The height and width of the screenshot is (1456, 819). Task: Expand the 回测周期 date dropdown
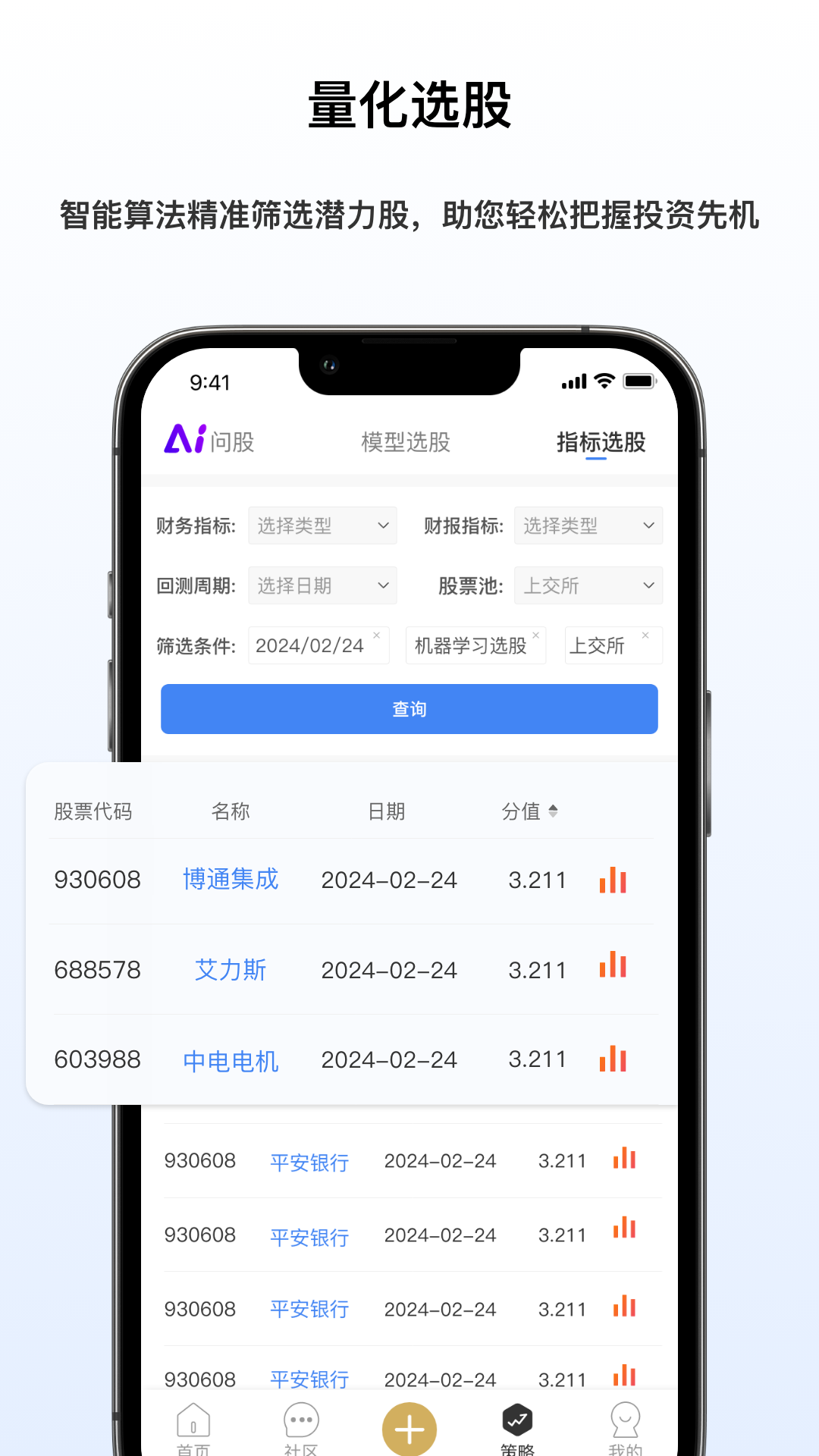pos(322,585)
